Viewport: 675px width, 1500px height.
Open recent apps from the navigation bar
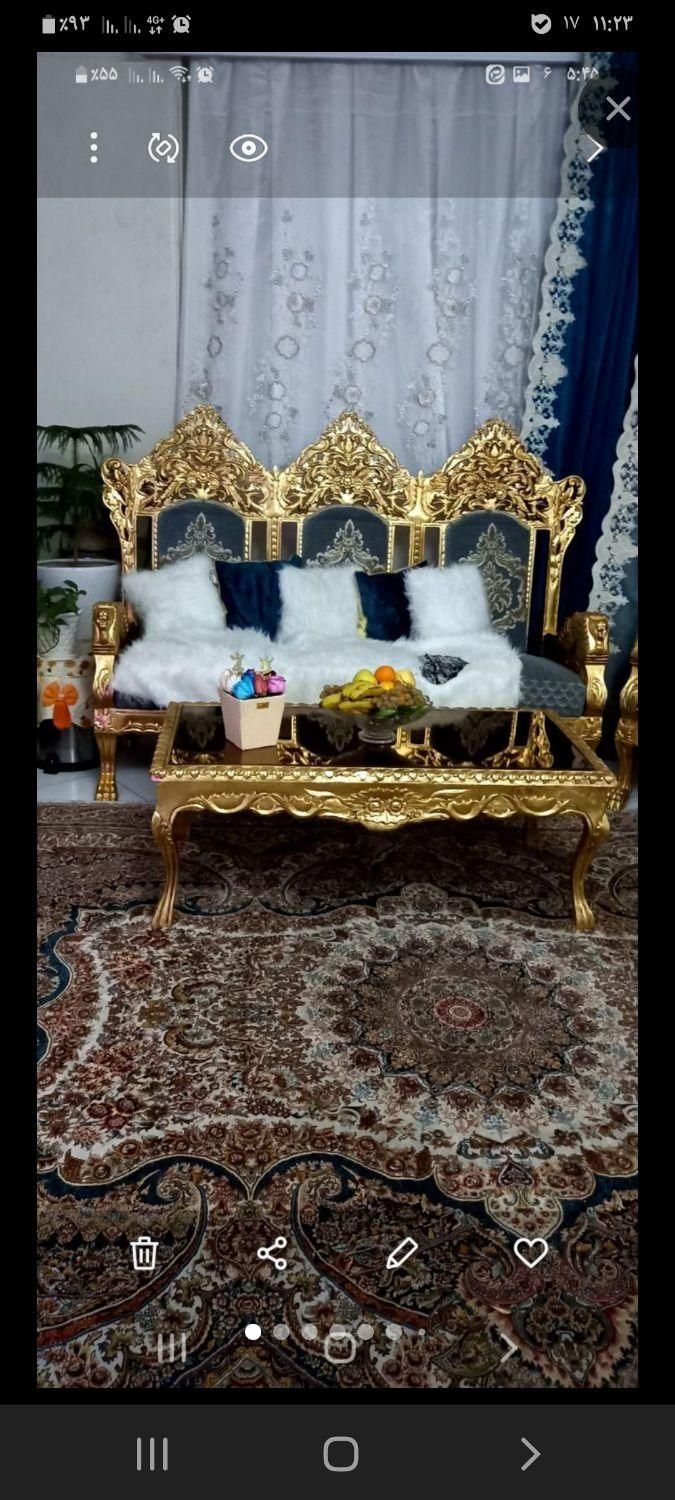[x=152, y=1453]
